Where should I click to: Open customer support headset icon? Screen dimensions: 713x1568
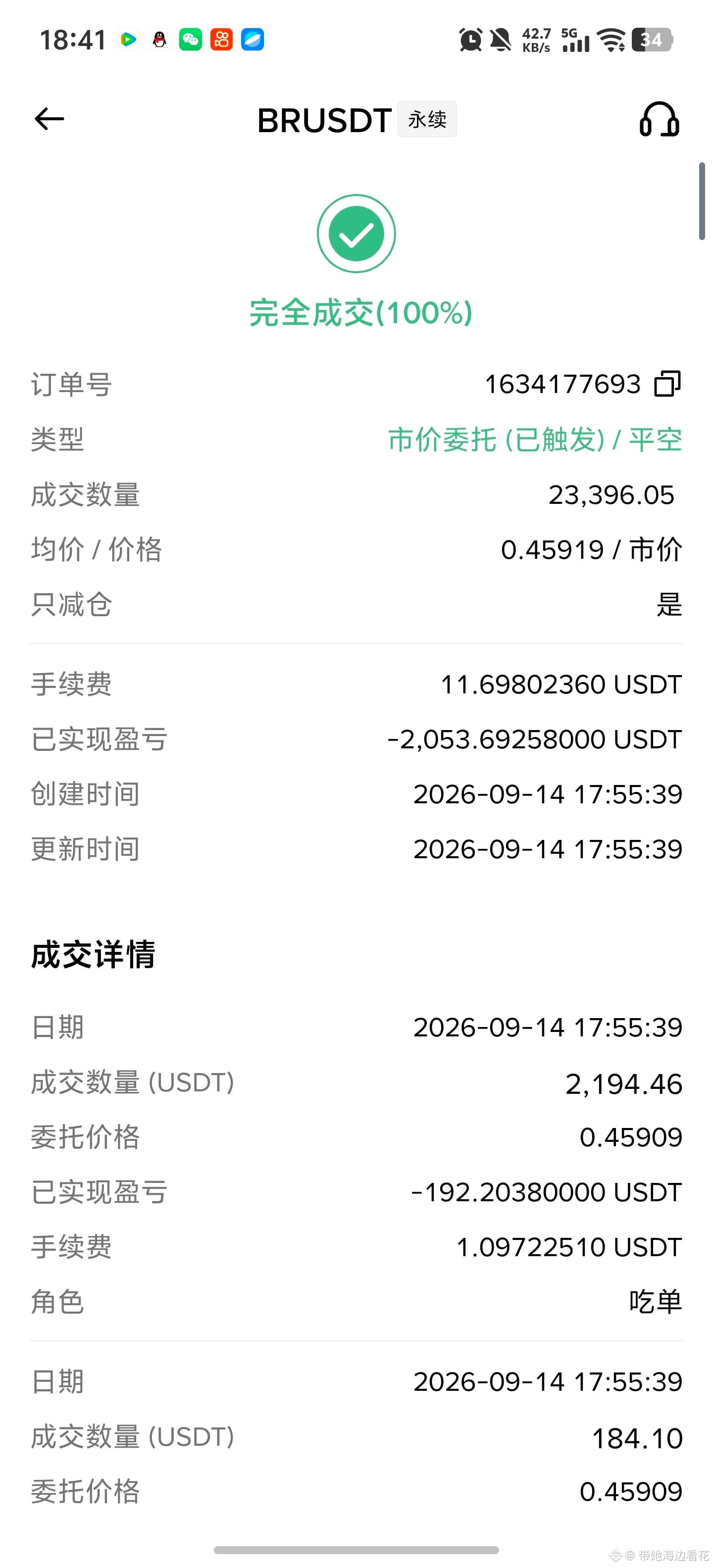(x=660, y=119)
